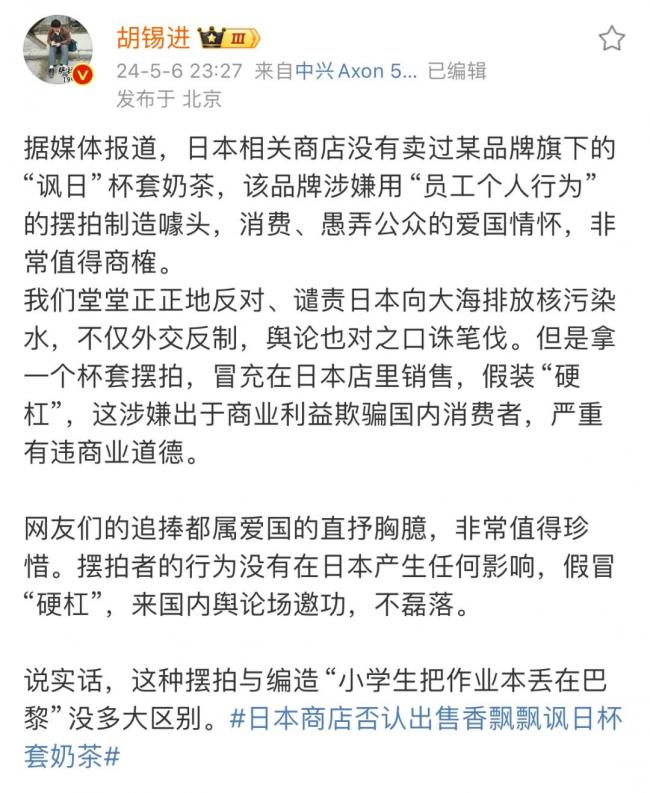Open hashtag 日本商店否认出售香飘飘讽日杯套奶茶
650x793 pixels.
(430, 721)
